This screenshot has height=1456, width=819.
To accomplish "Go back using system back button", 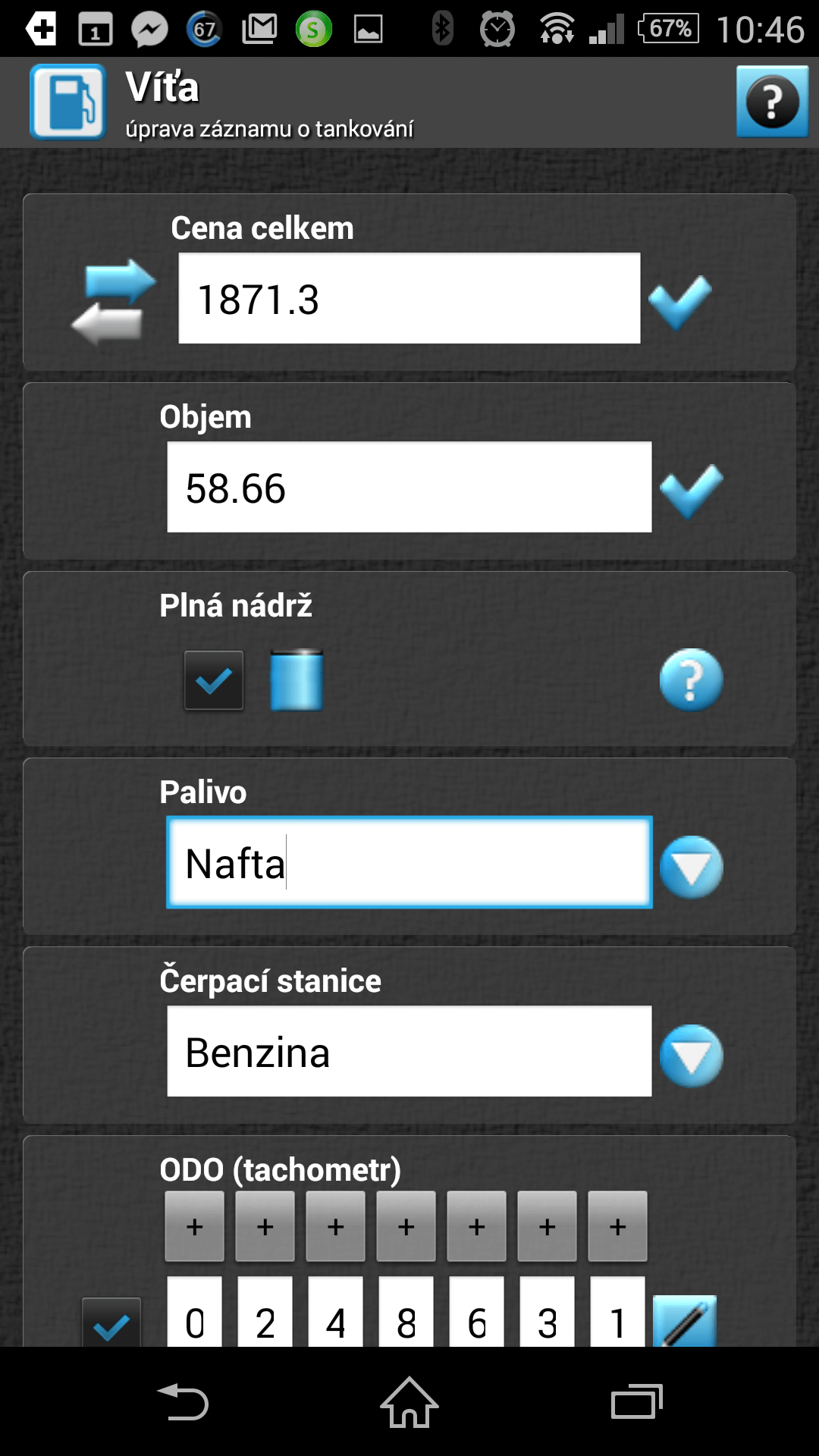I will pos(183,1401).
